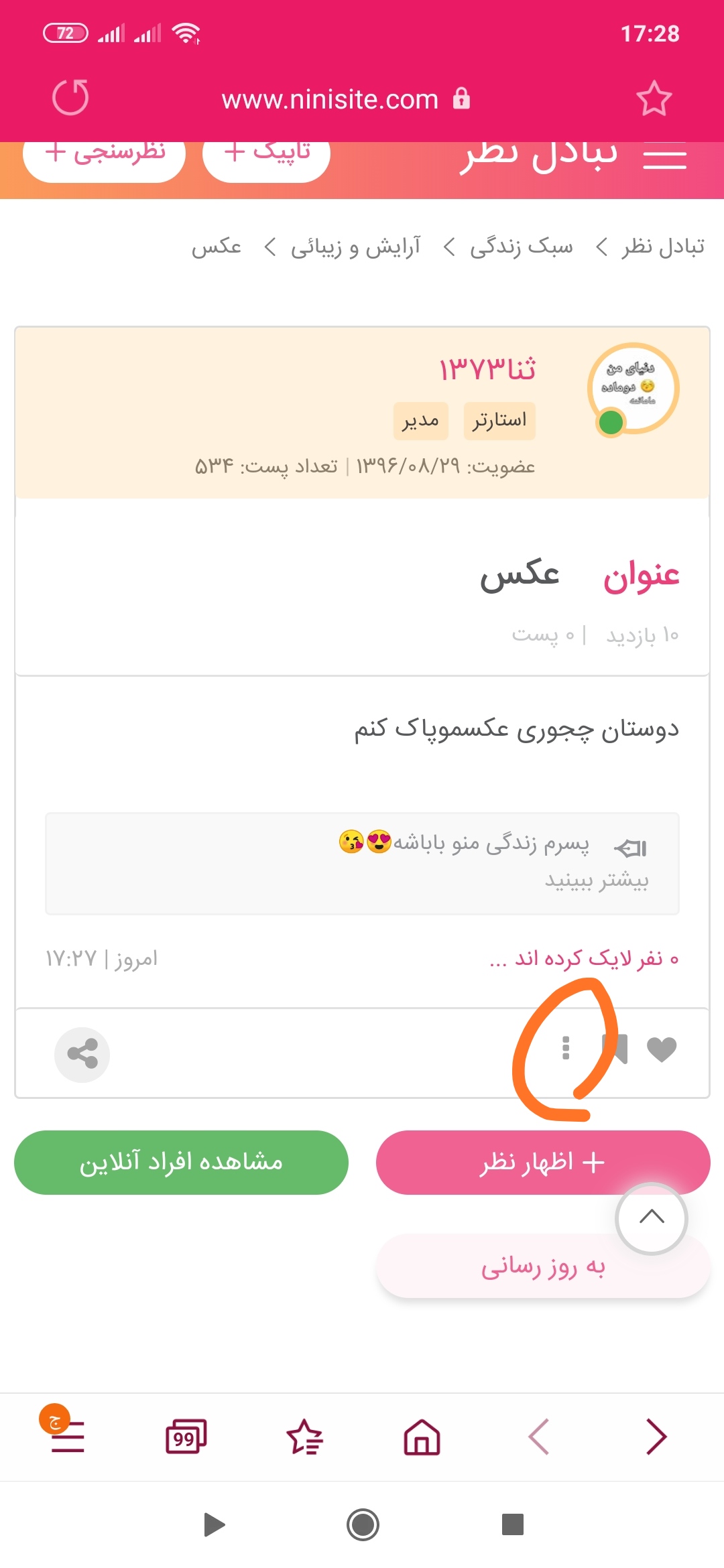The height and width of the screenshot is (1568, 724).
Task: Reload the page in browser
Action: coord(70,98)
